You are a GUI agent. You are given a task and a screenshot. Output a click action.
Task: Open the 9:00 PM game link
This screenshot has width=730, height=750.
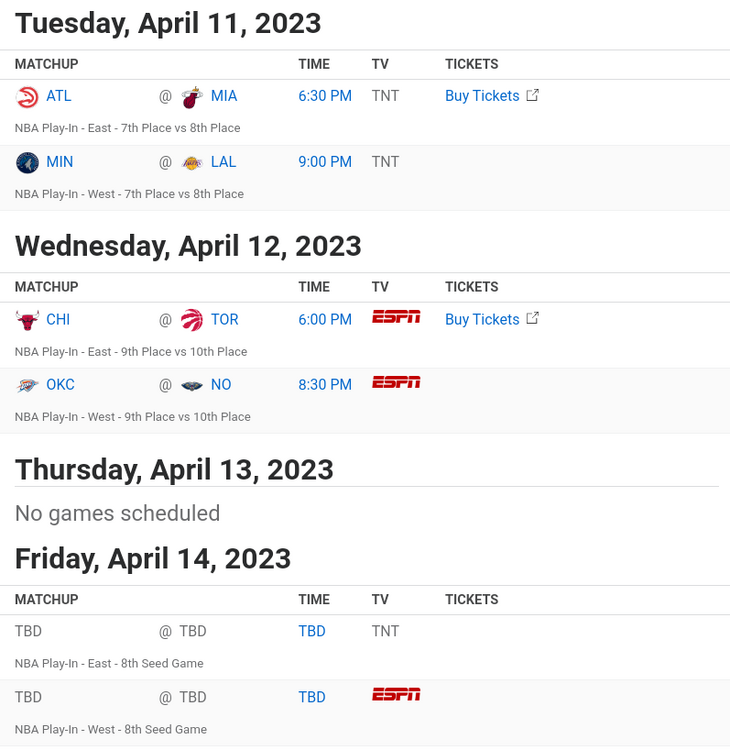coord(324,162)
